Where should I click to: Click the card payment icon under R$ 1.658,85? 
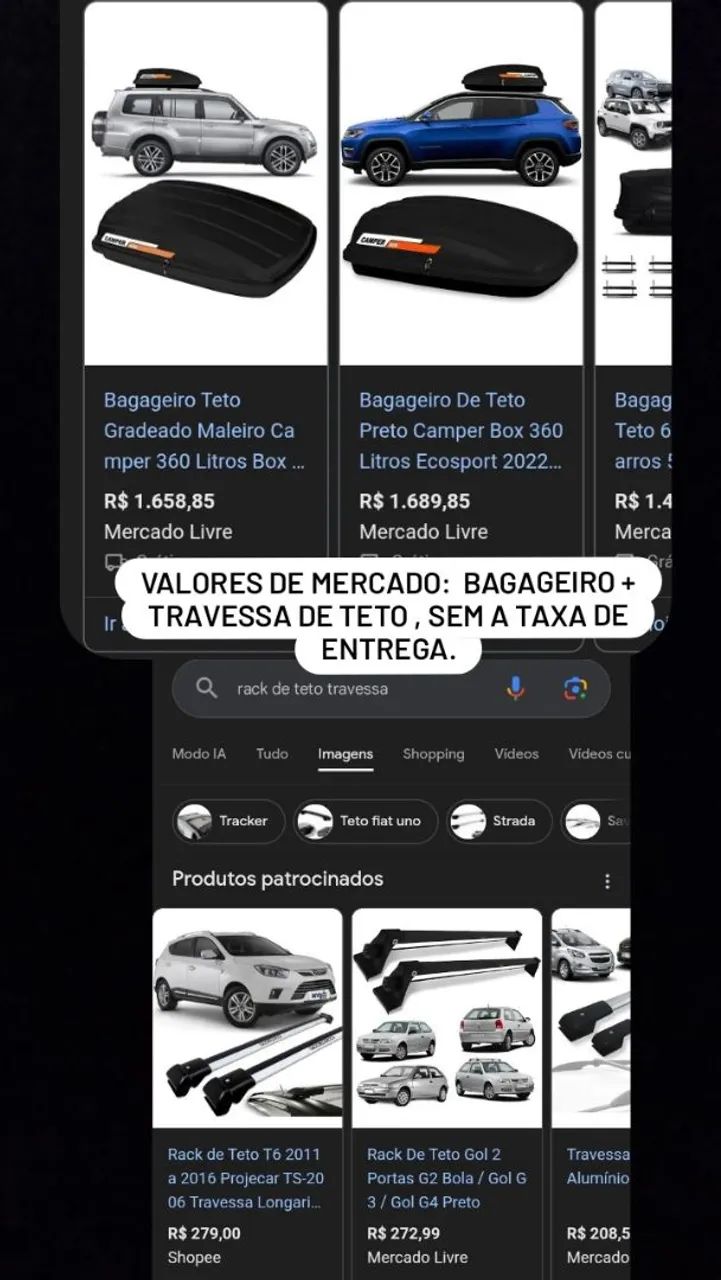tap(113, 561)
